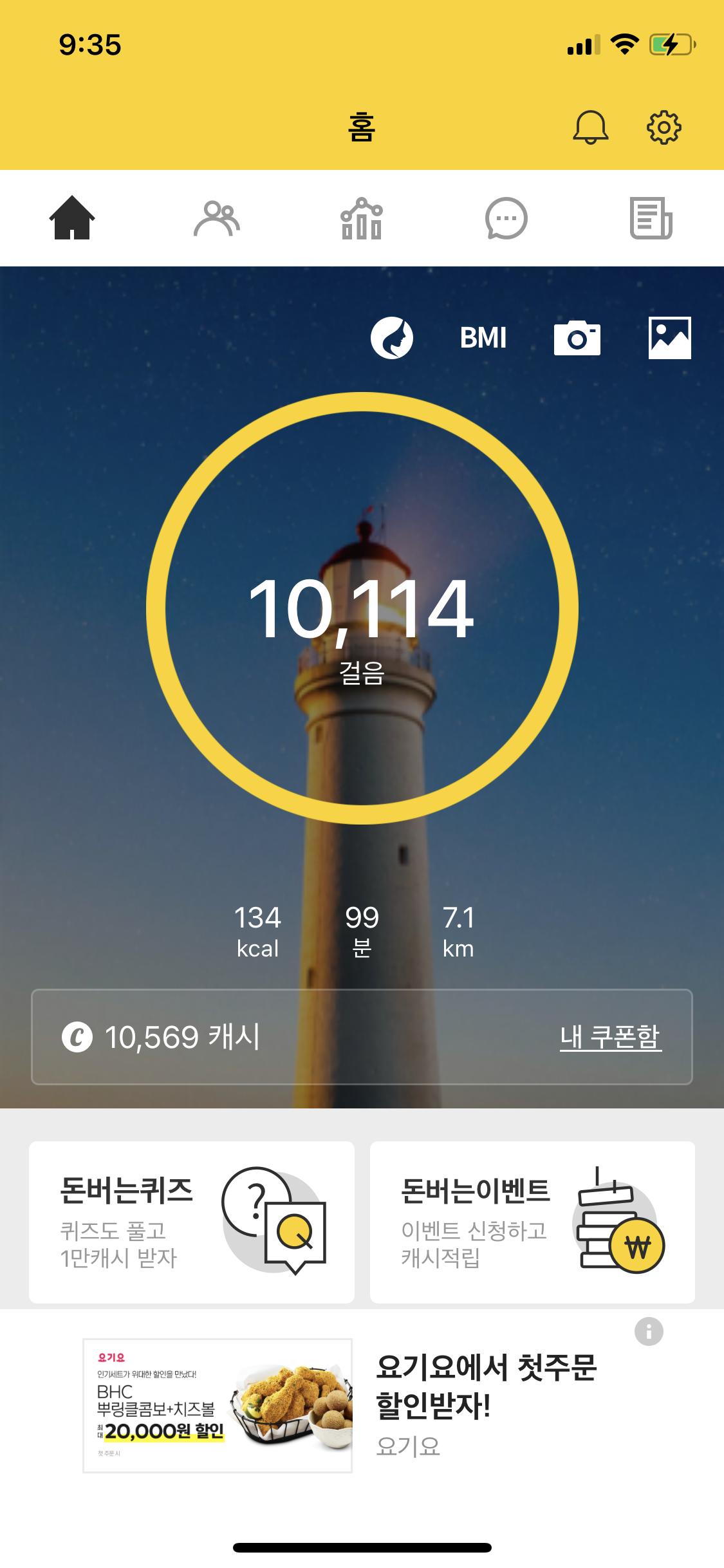
Task: Switch to the friends tab
Action: [217, 219]
